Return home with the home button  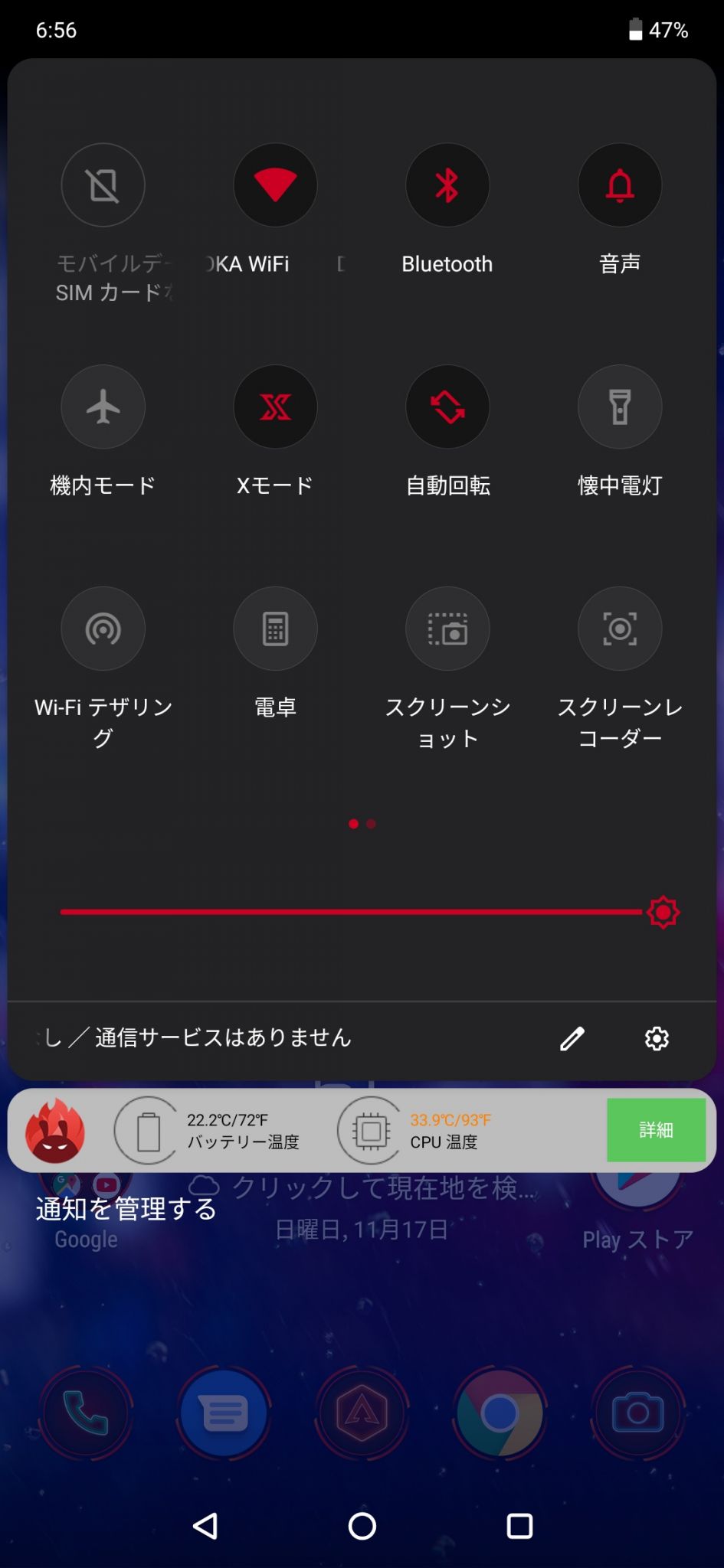[362, 1526]
